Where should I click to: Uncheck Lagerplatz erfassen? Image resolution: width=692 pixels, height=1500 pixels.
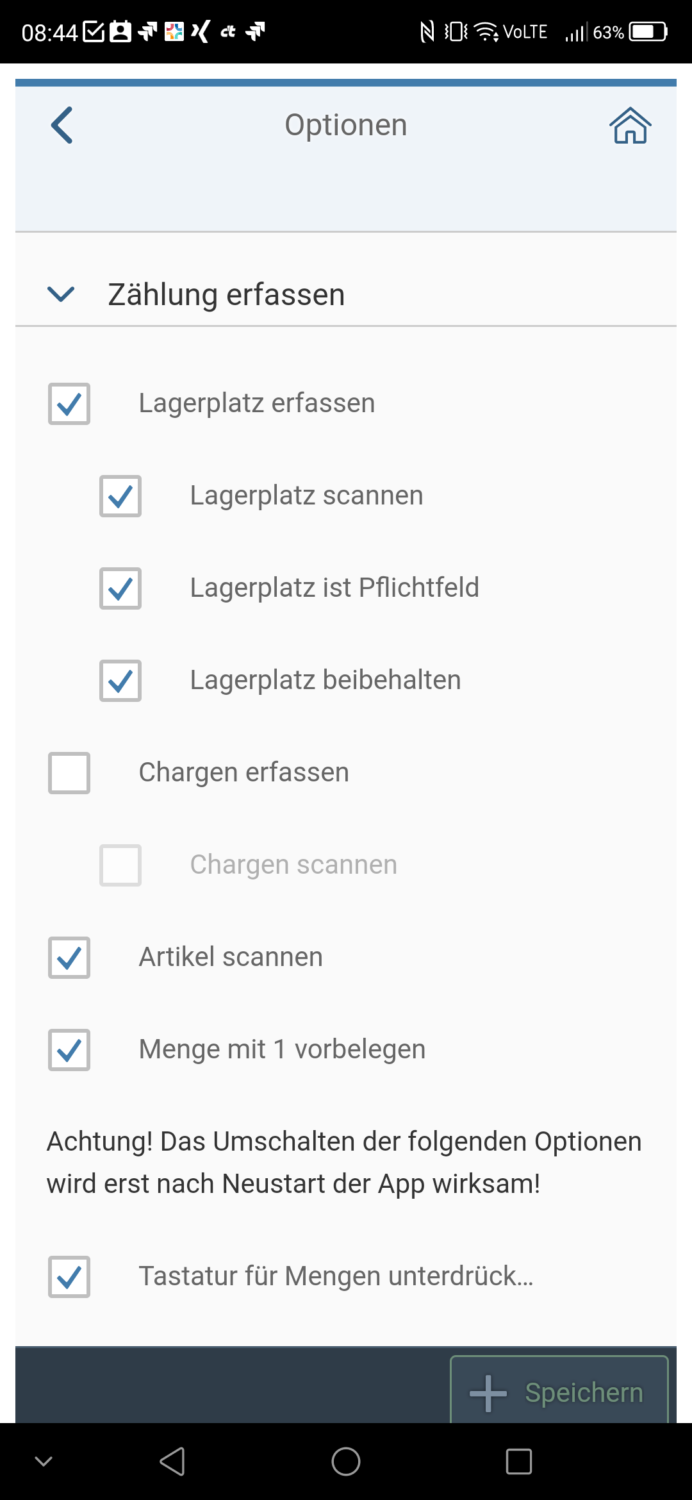pyautogui.click(x=69, y=404)
